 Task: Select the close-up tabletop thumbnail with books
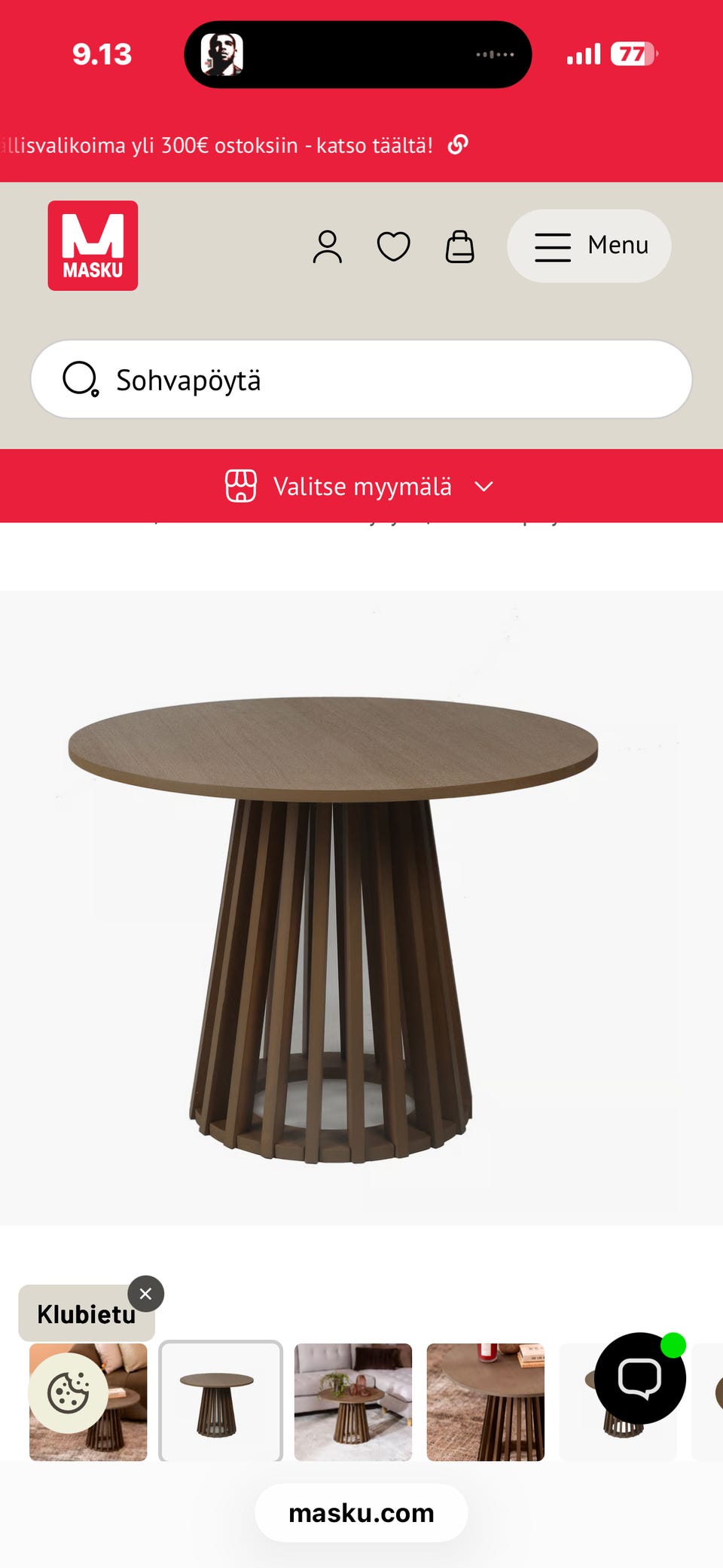coord(486,1401)
